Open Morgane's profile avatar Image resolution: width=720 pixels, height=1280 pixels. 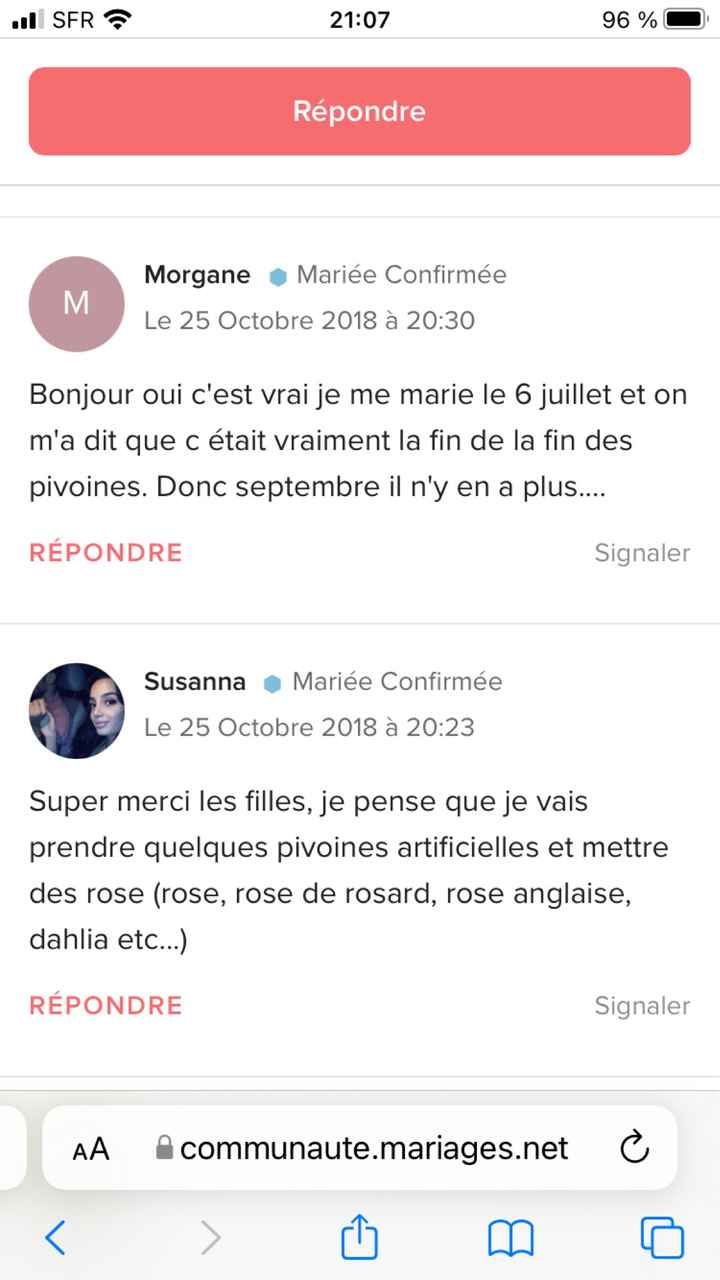[77, 304]
